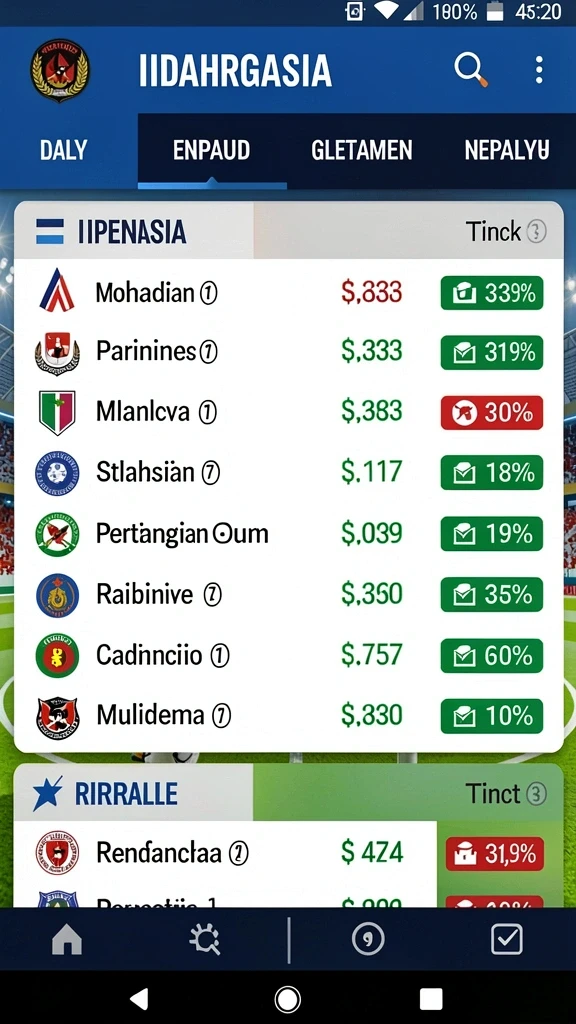The image size is (576, 1024).
Task: Tap the 19% button for Pertangian Oum
Action: (492, 534)
